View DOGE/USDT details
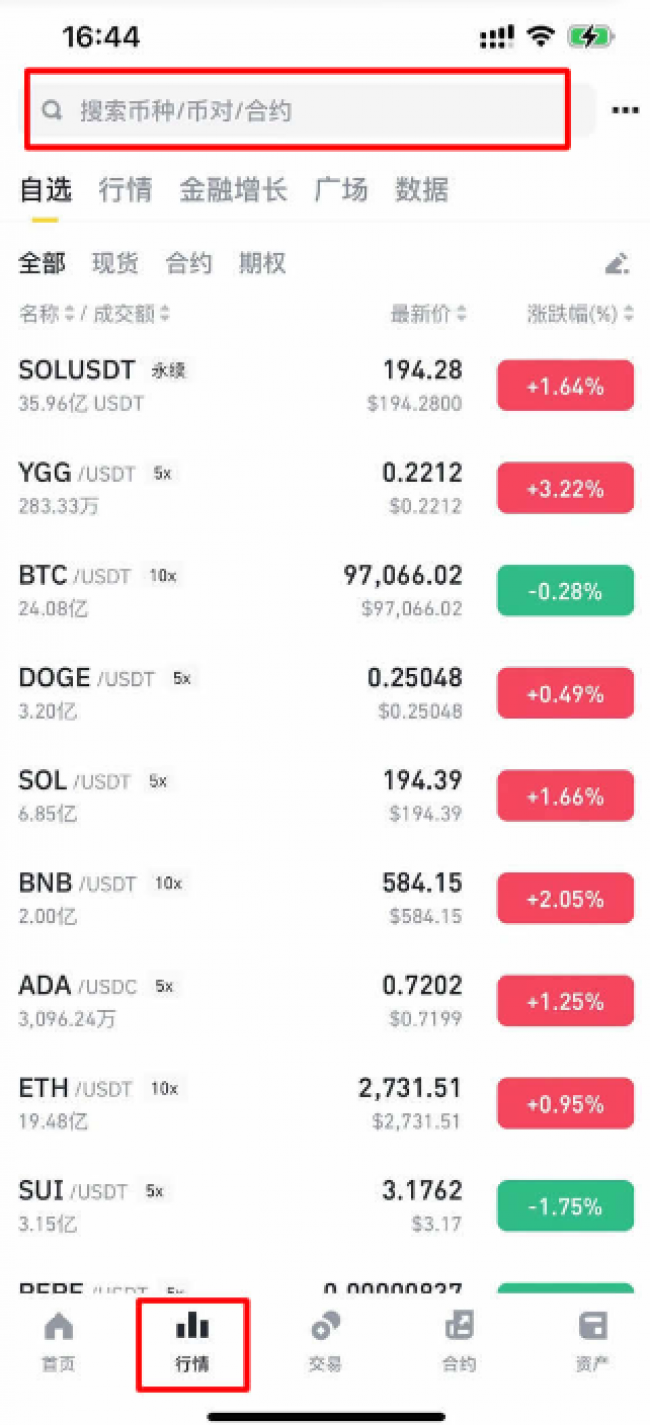This screenshot has width=650, height=1425. 325,693
